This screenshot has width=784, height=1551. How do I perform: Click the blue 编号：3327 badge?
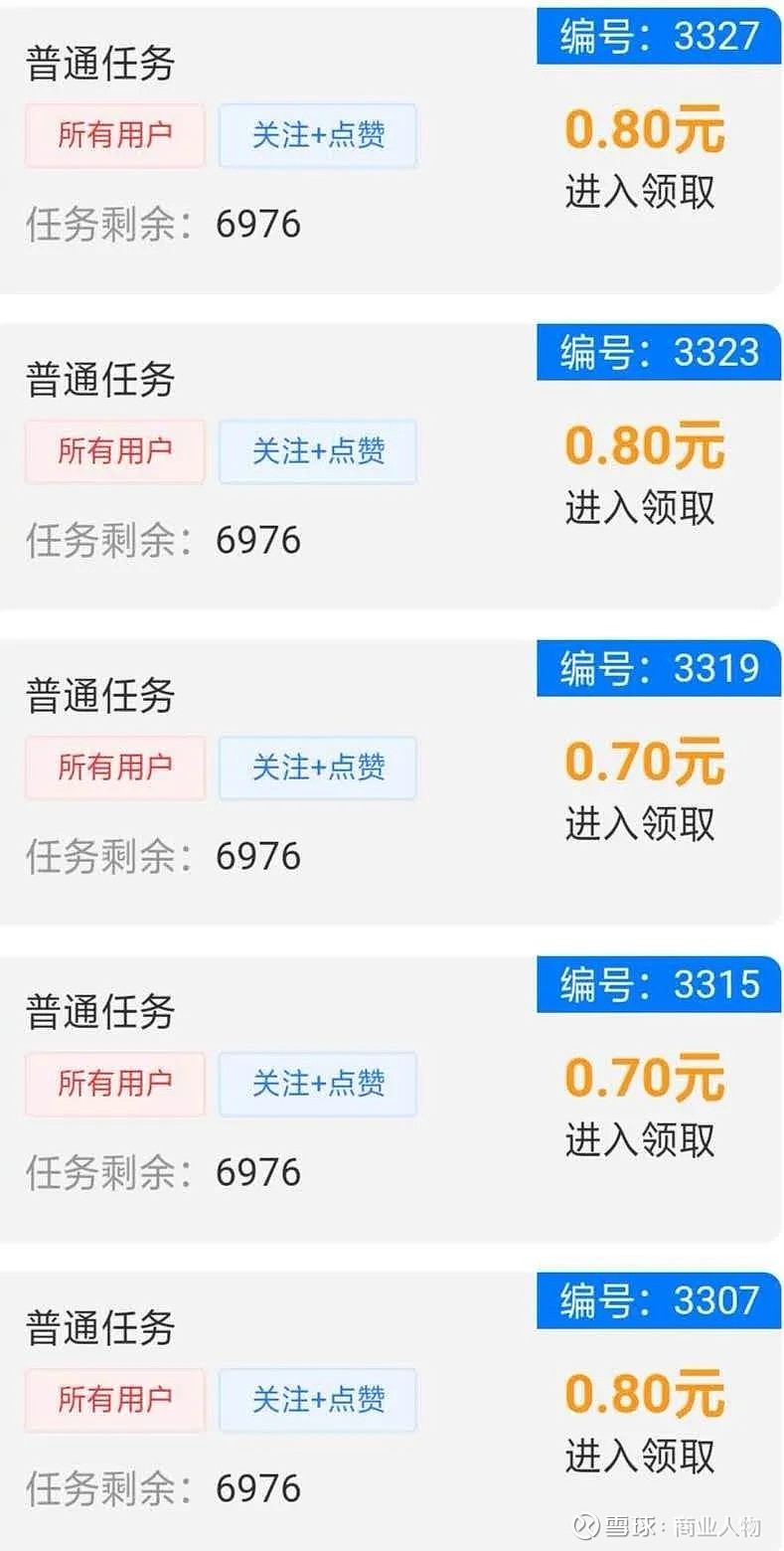(658, 37)
